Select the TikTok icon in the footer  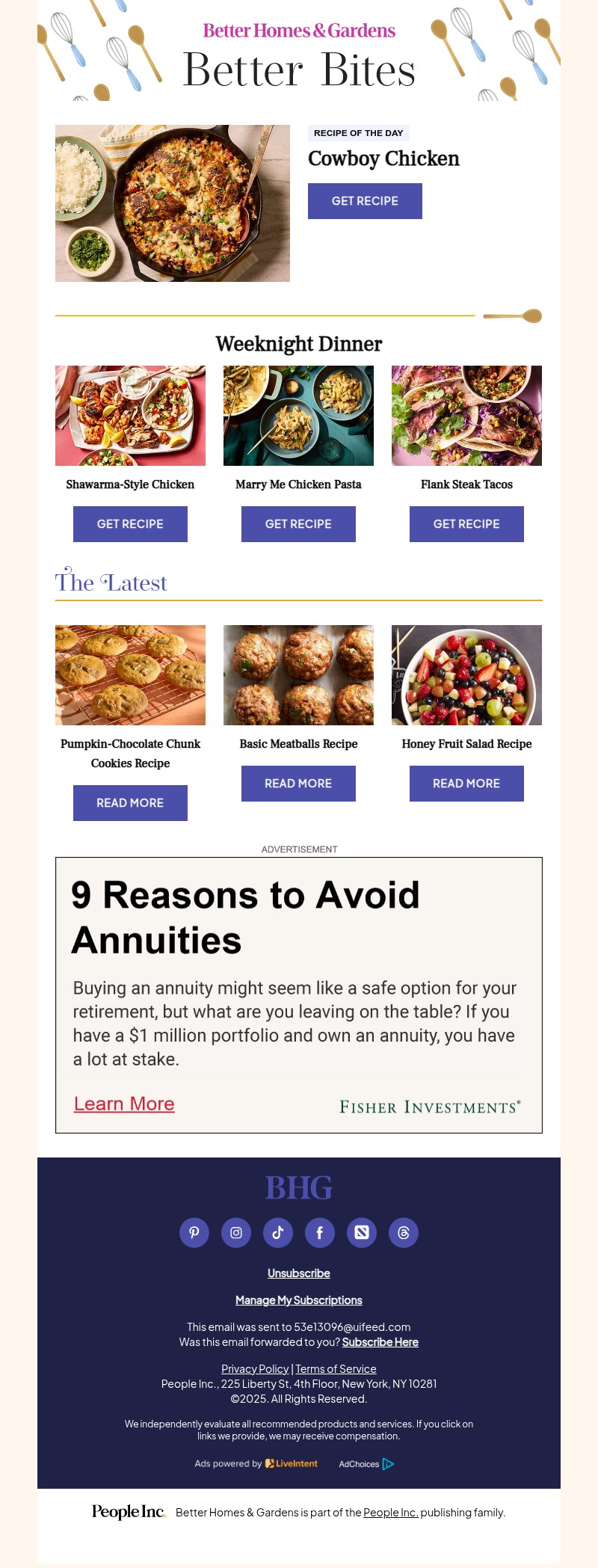pos(278,1232)
